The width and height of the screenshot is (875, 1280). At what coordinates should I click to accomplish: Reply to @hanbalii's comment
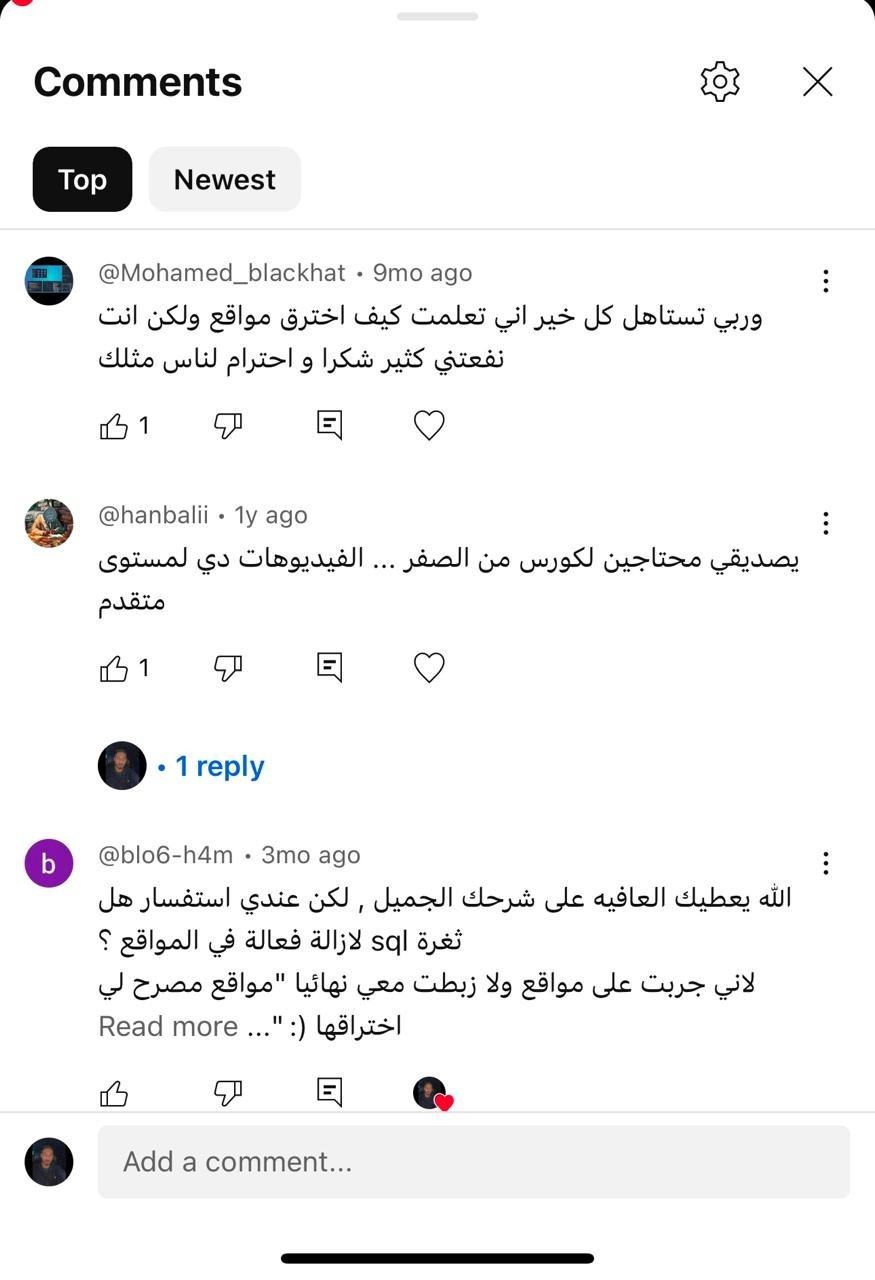coord(329,667)
